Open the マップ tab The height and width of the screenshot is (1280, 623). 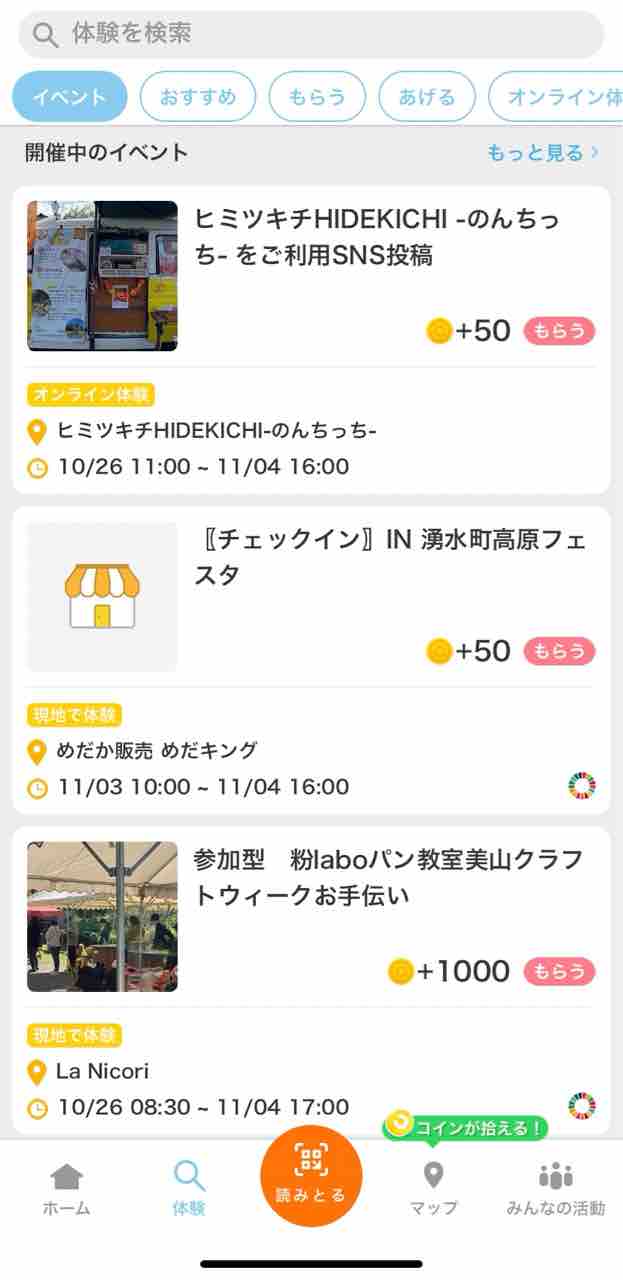pos(433,1188)
